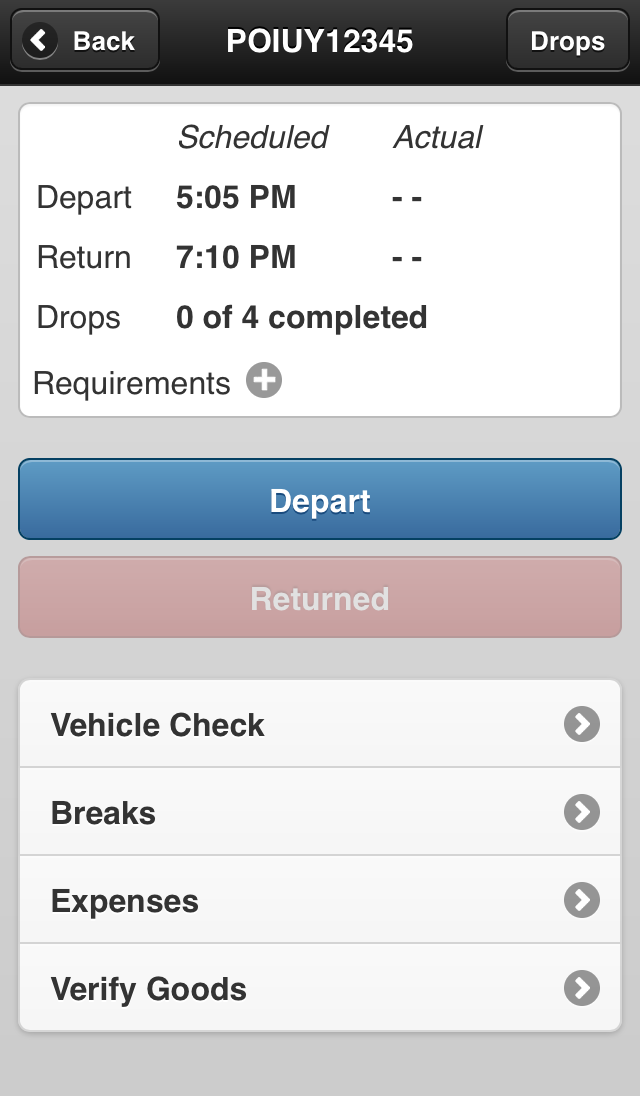Open the Breaks row
The width and height of the screenshot is (640, 1096).
coord(320,812)
